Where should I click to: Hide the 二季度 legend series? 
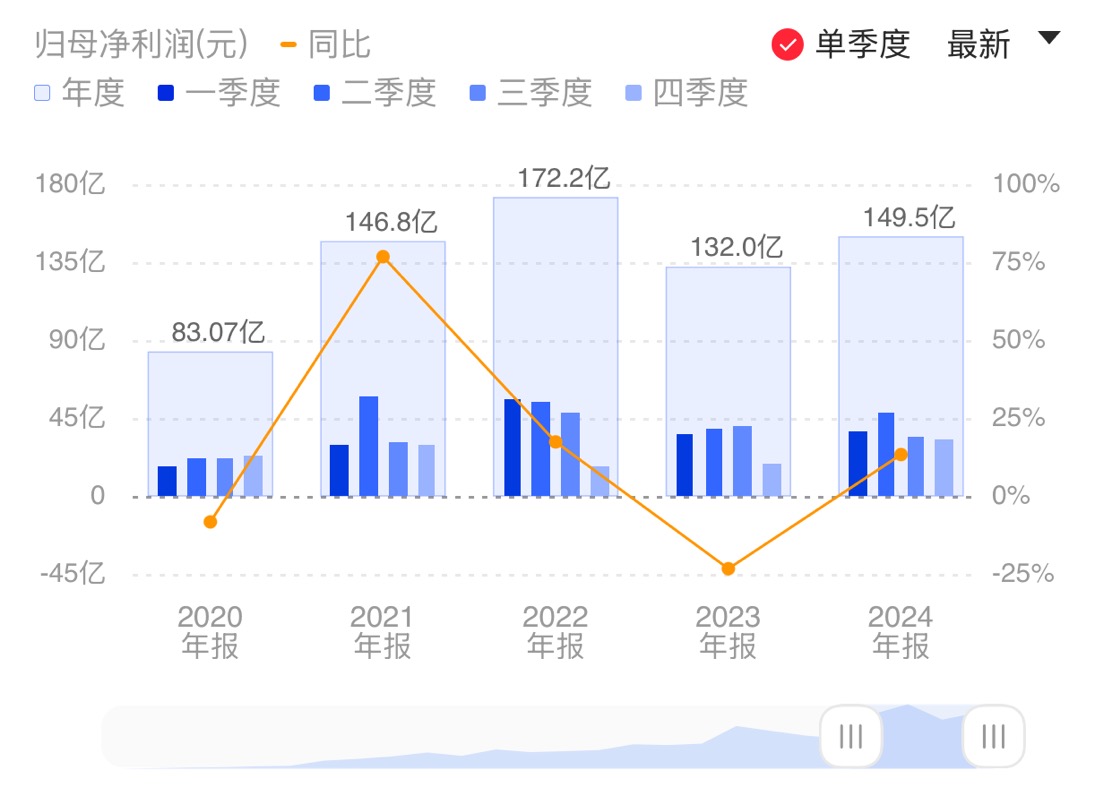(375, 93)
